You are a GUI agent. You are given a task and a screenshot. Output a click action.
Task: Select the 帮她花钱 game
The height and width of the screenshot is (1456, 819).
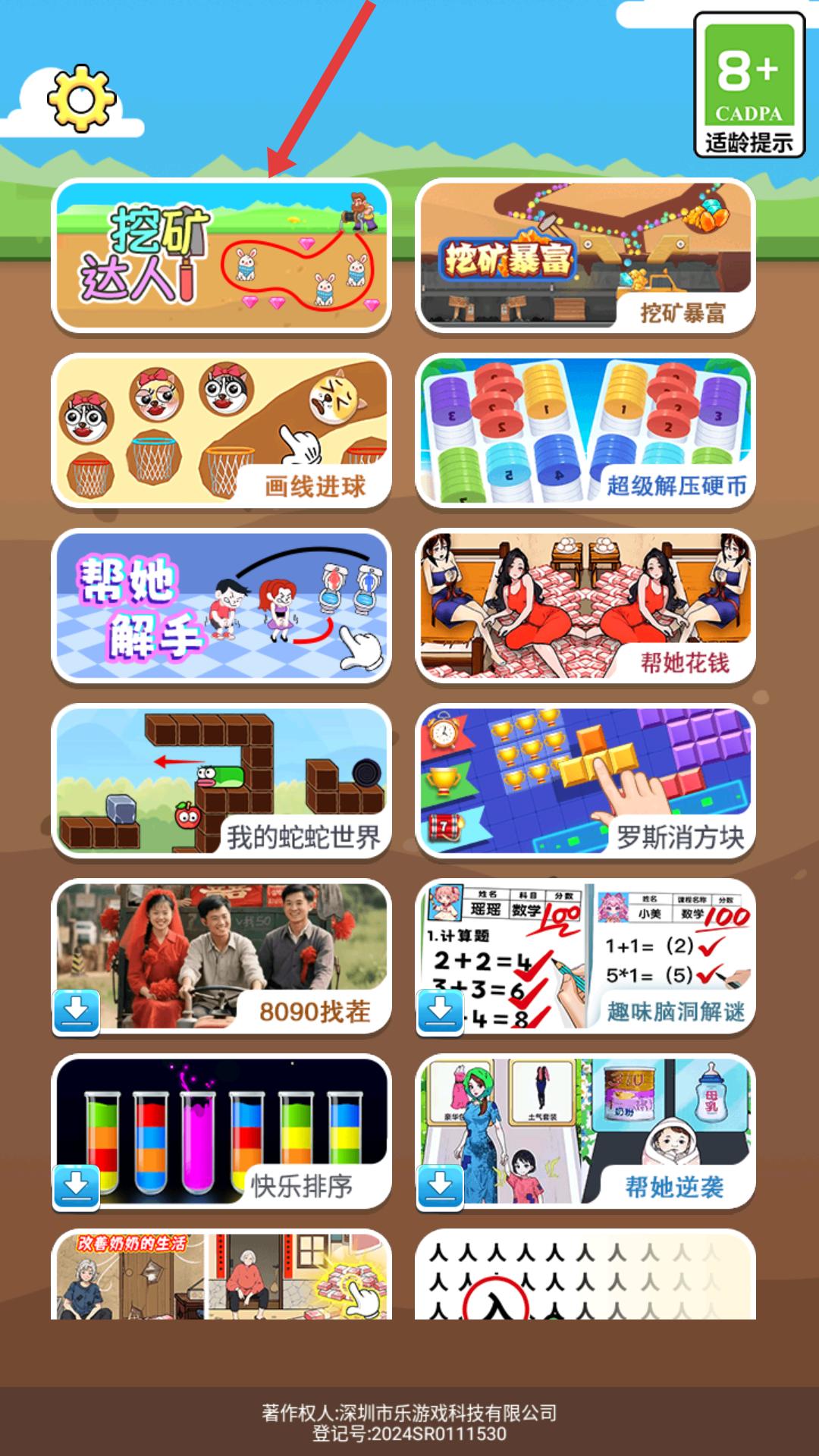point(585,606)
